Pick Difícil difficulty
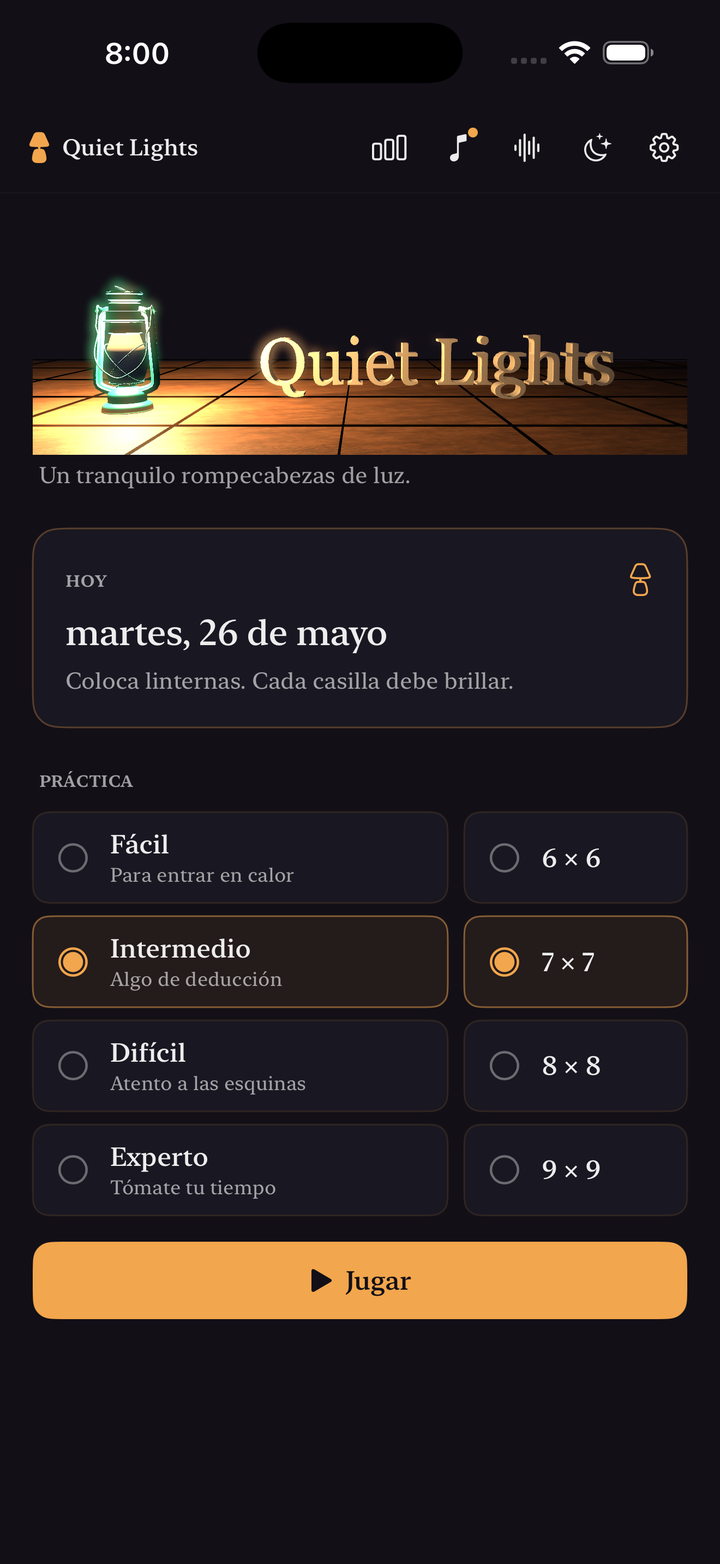The width and height of the screenshot is (720, 1564). pos(240,1066)
